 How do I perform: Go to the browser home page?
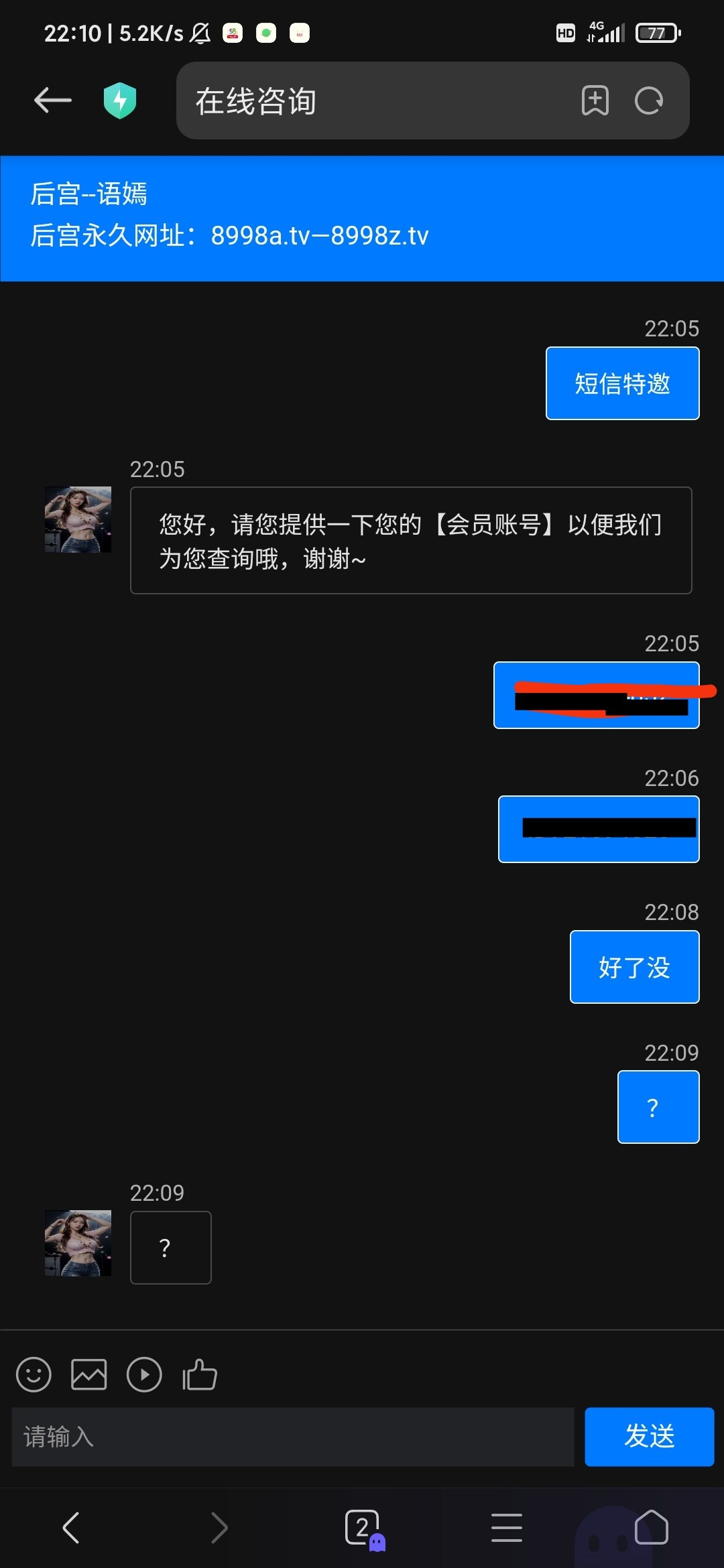(651, 1528)
